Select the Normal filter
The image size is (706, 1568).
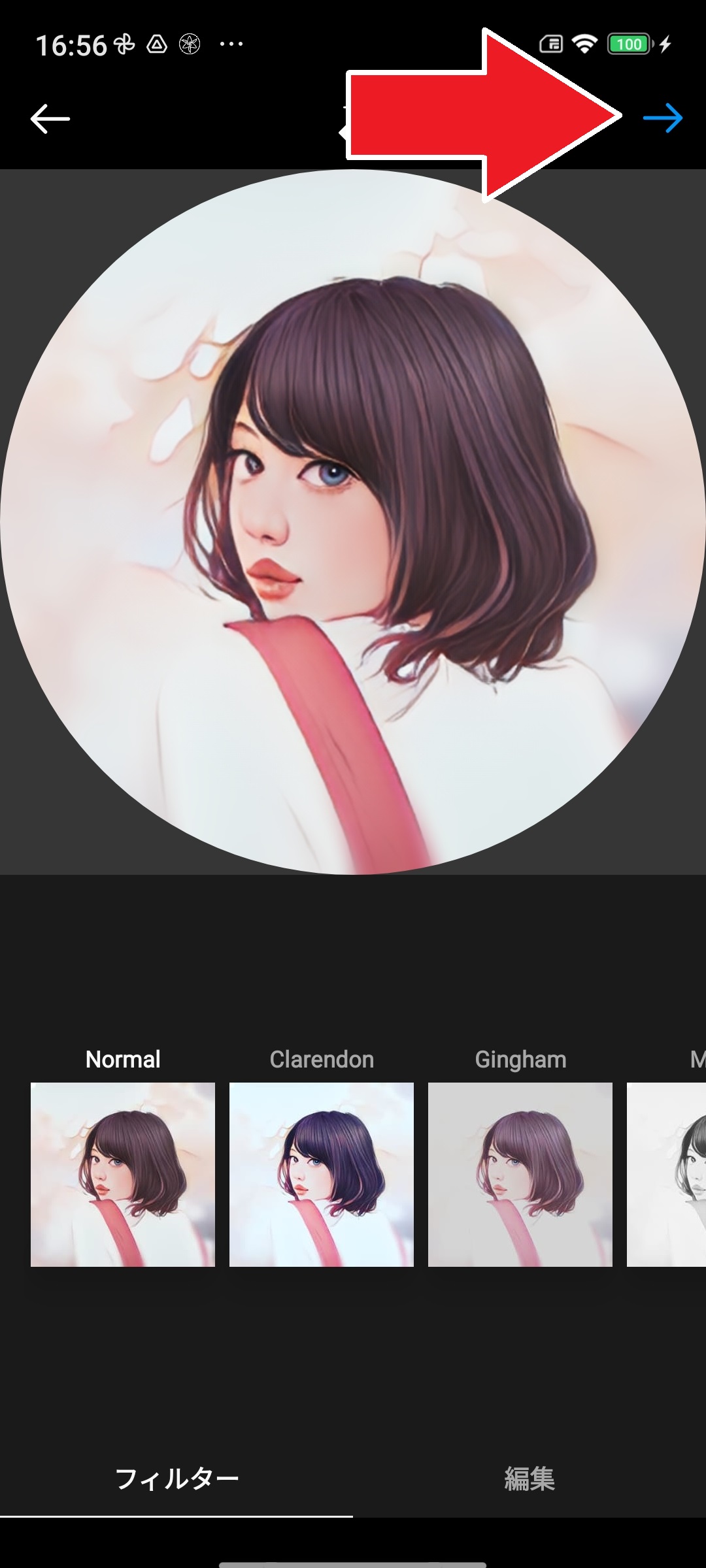pyautogui.click(x=123, y=1174)
